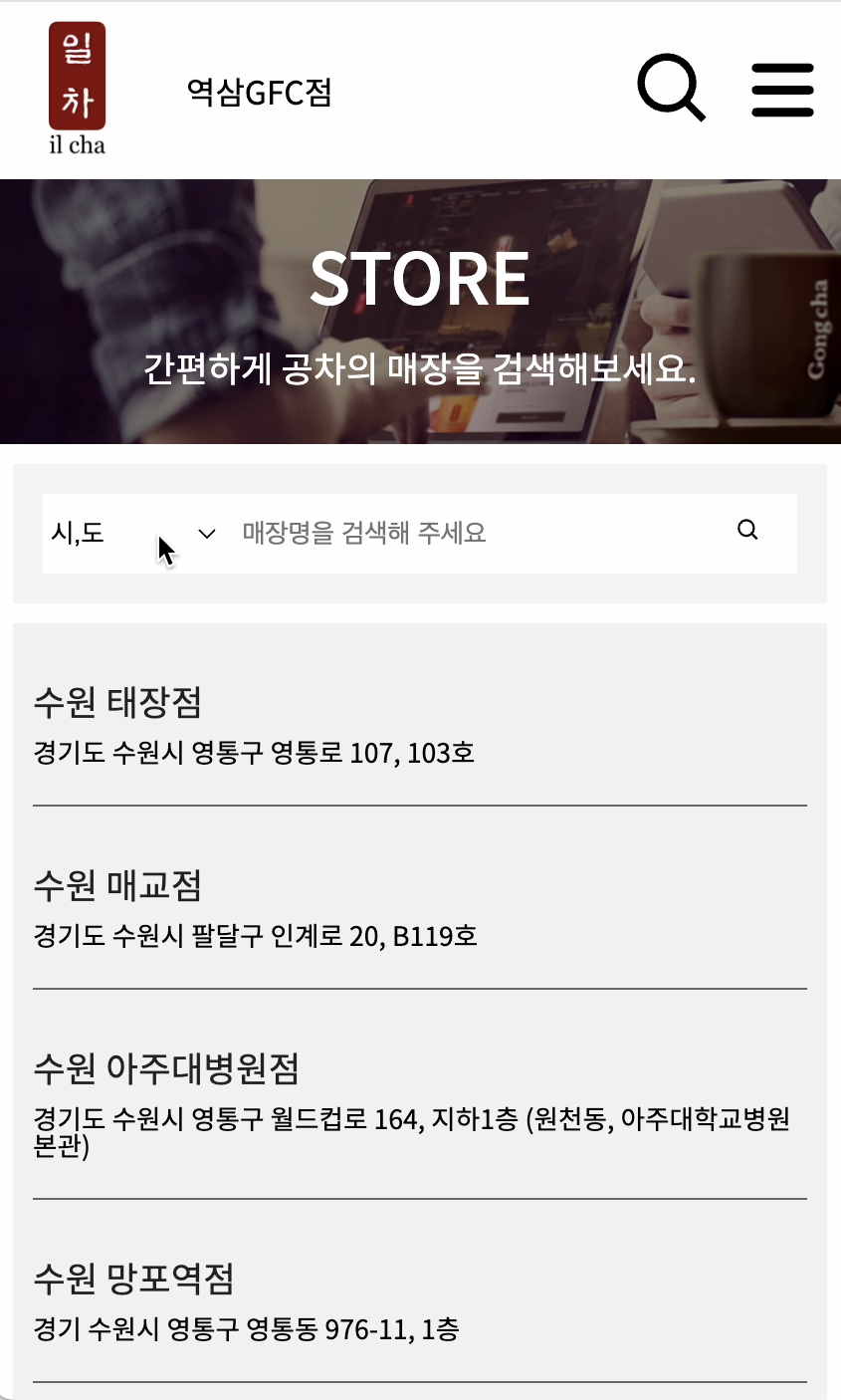Click the 역삼GFC점 store name in header
The width and height of the screenshot is (841, 1400).
click(x=258, y=92)
